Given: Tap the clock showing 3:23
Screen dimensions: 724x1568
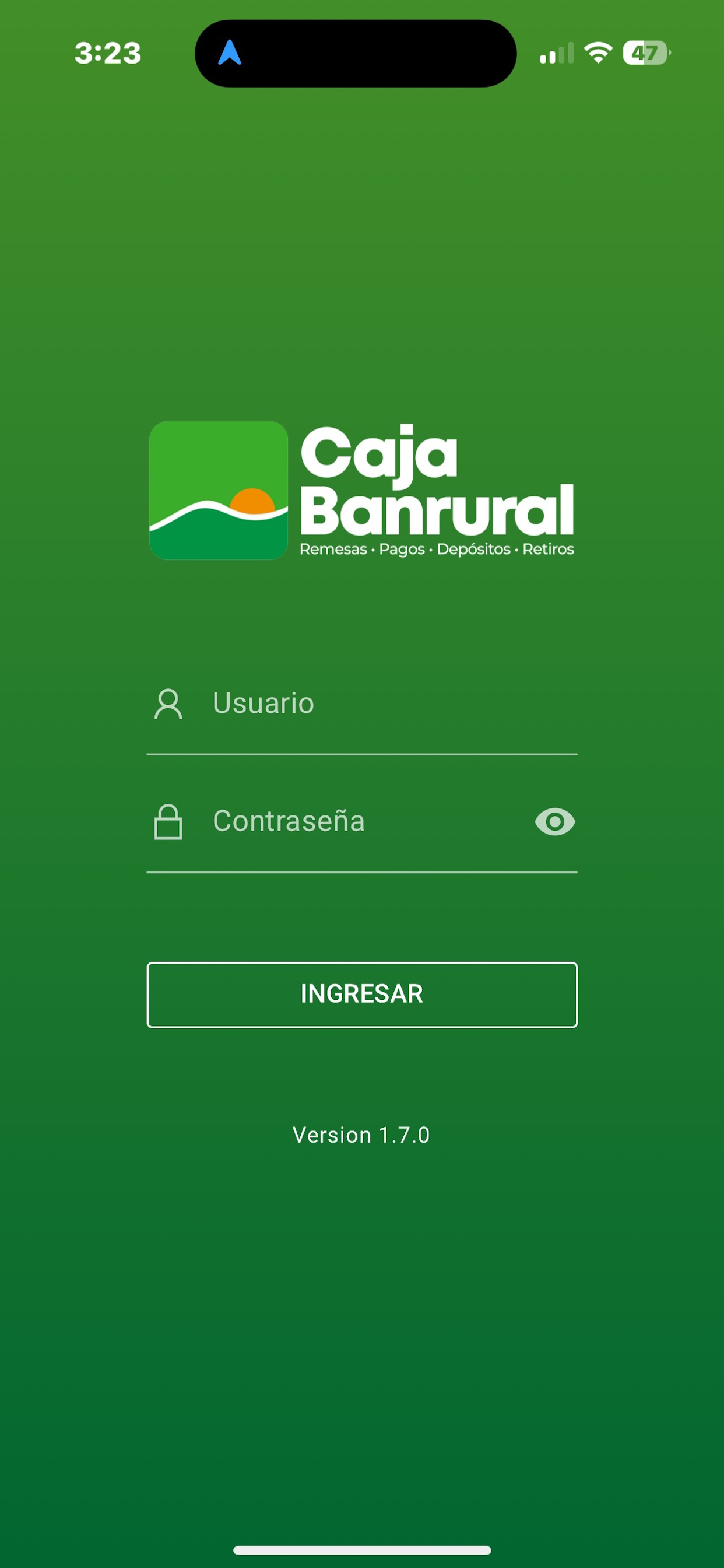Looking at the screenshot, I should pos(107,54).
